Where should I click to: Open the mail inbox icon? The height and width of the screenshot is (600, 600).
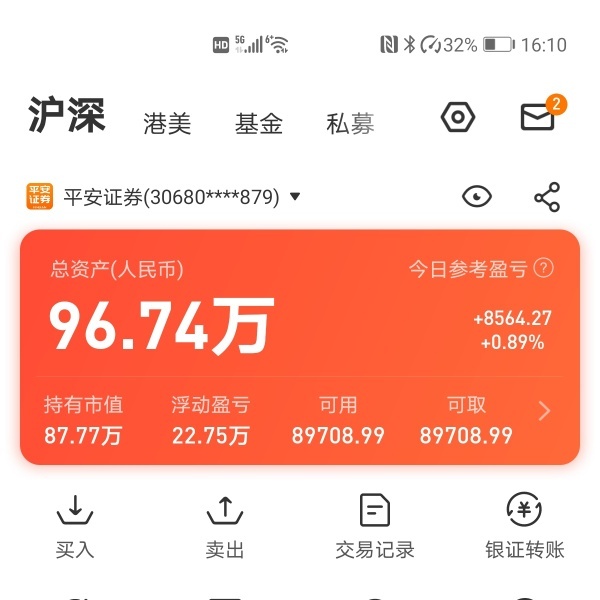coord(538,117)
